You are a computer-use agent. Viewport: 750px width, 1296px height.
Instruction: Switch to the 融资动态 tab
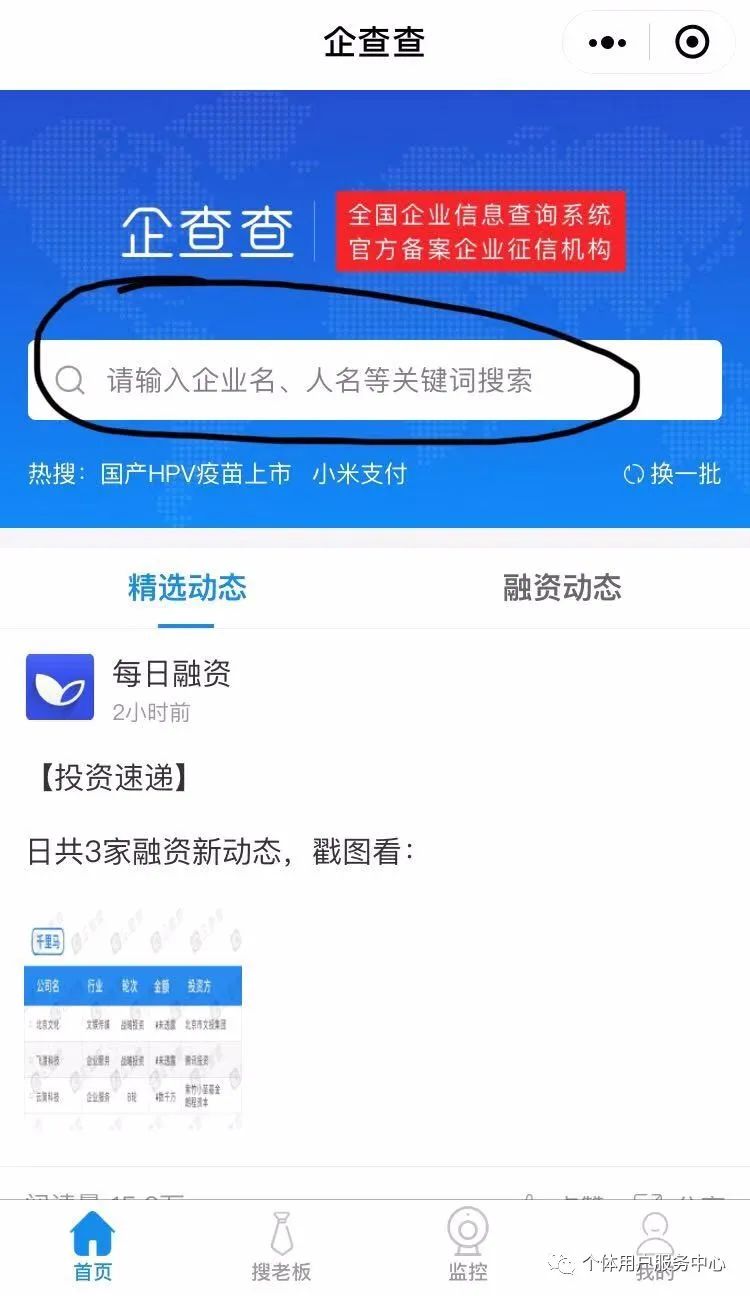[x=562, y=588]
